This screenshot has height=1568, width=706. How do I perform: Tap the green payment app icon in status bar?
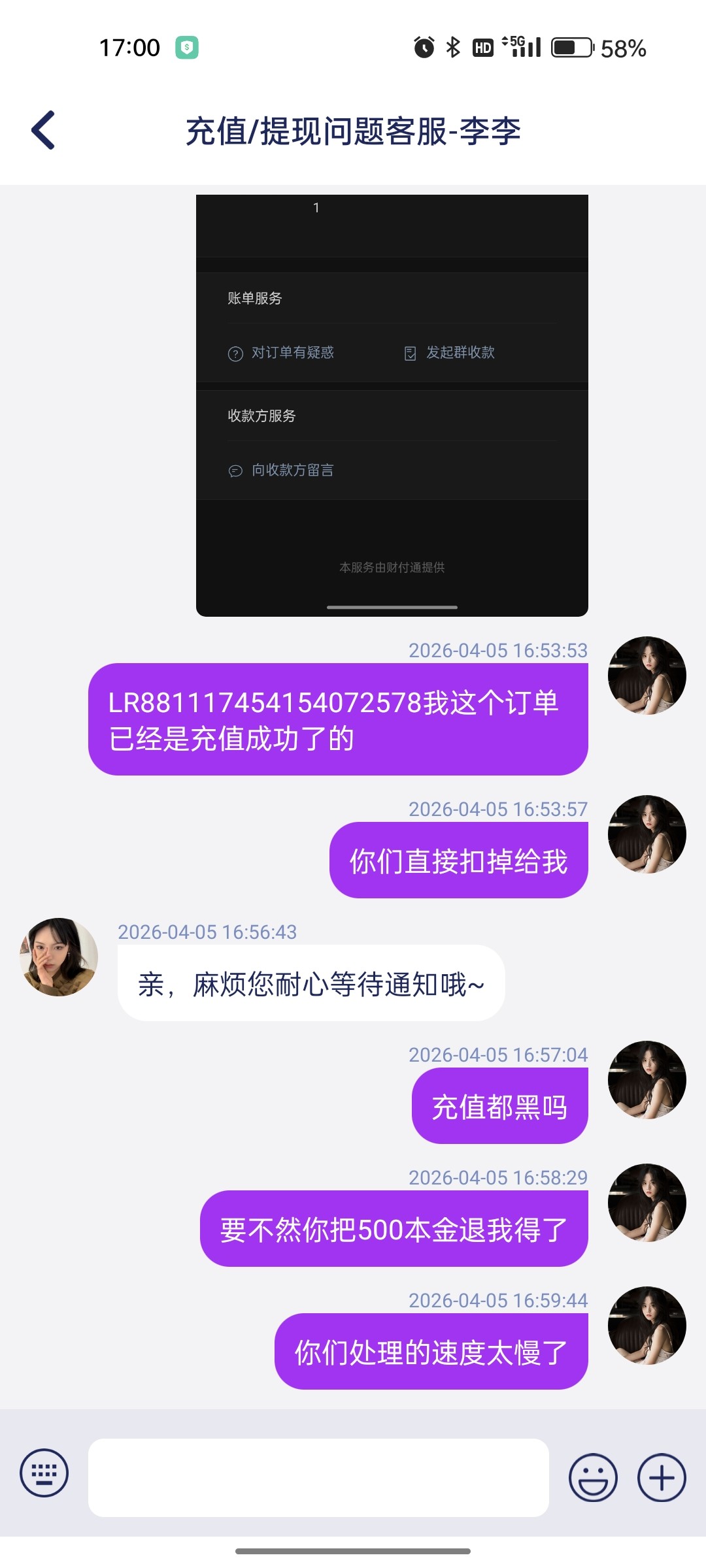click(x=186, y=46)
